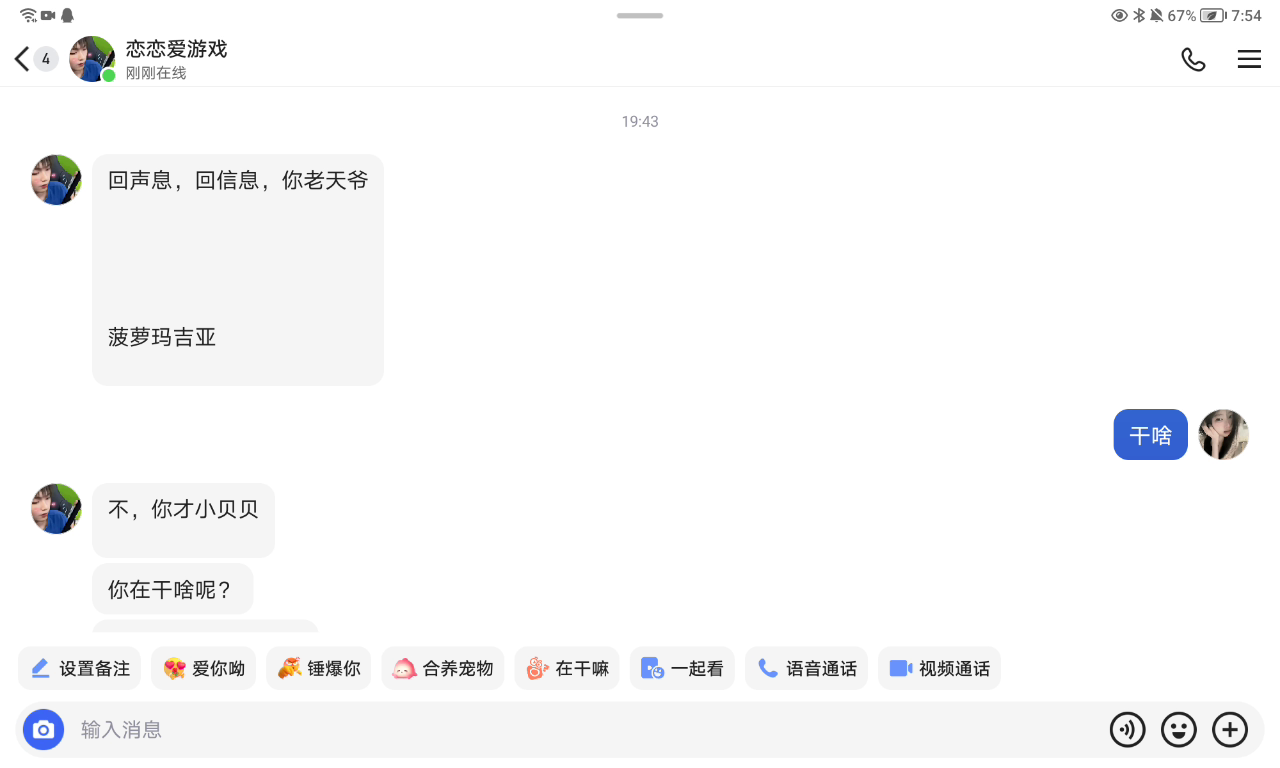Open the 一起看 feature
Viewport: 1280px width, 768px height.
pos(682,668)
